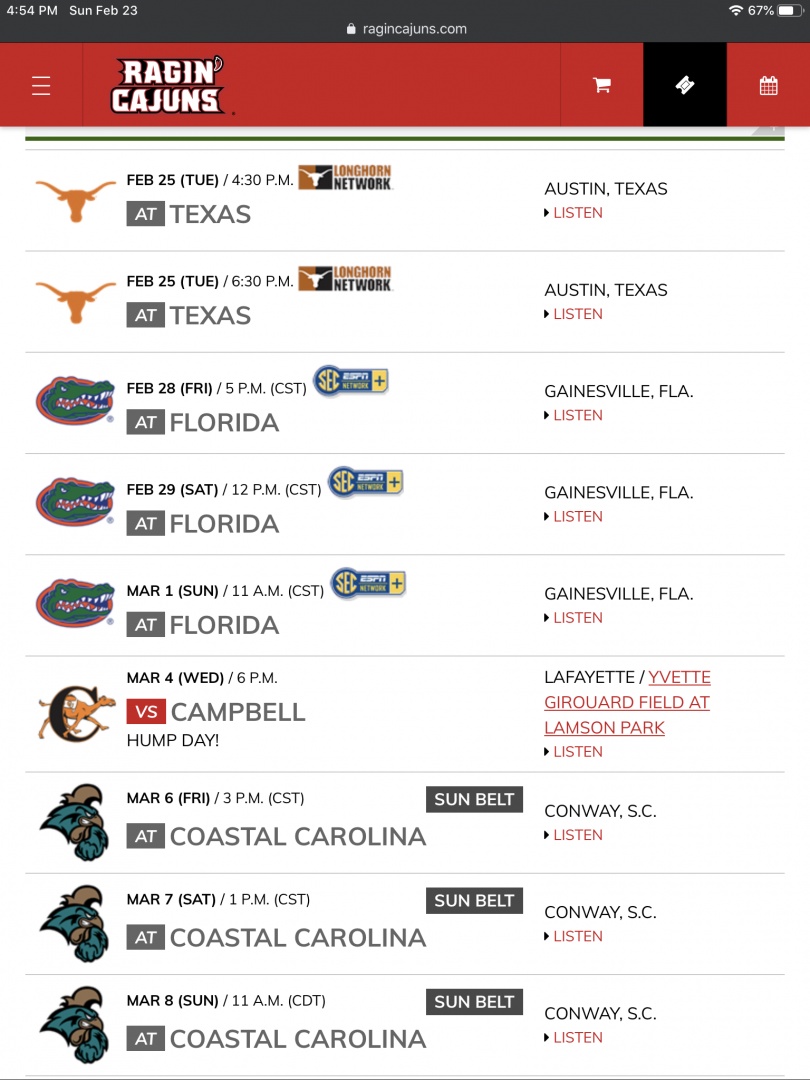The image size is (810, 1080).
Task: Listen to Feb 28 Florida game
Action: [x=577, y=415]
